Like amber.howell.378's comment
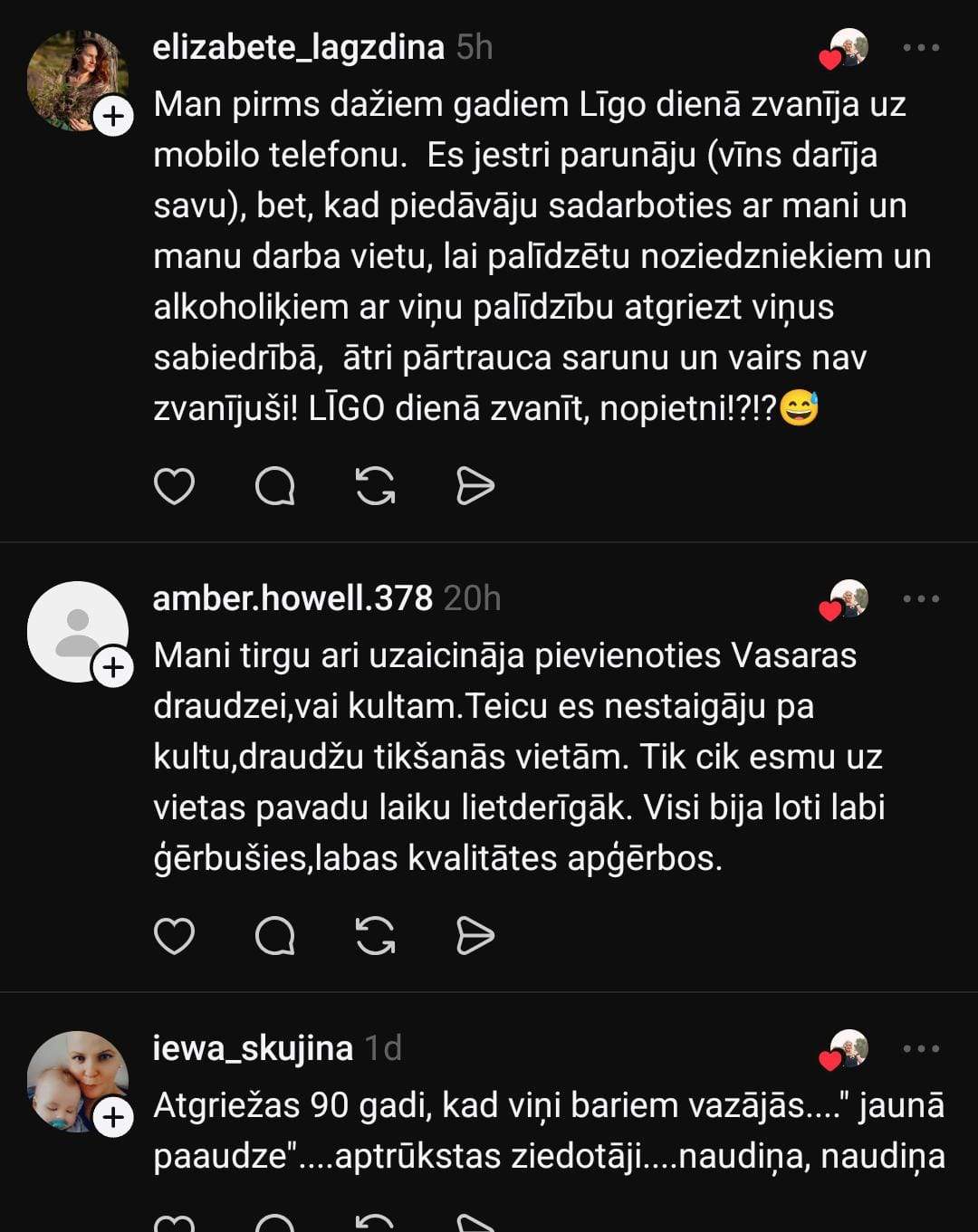This screenshot has width=978, height=1232. (x=174, y=936)
